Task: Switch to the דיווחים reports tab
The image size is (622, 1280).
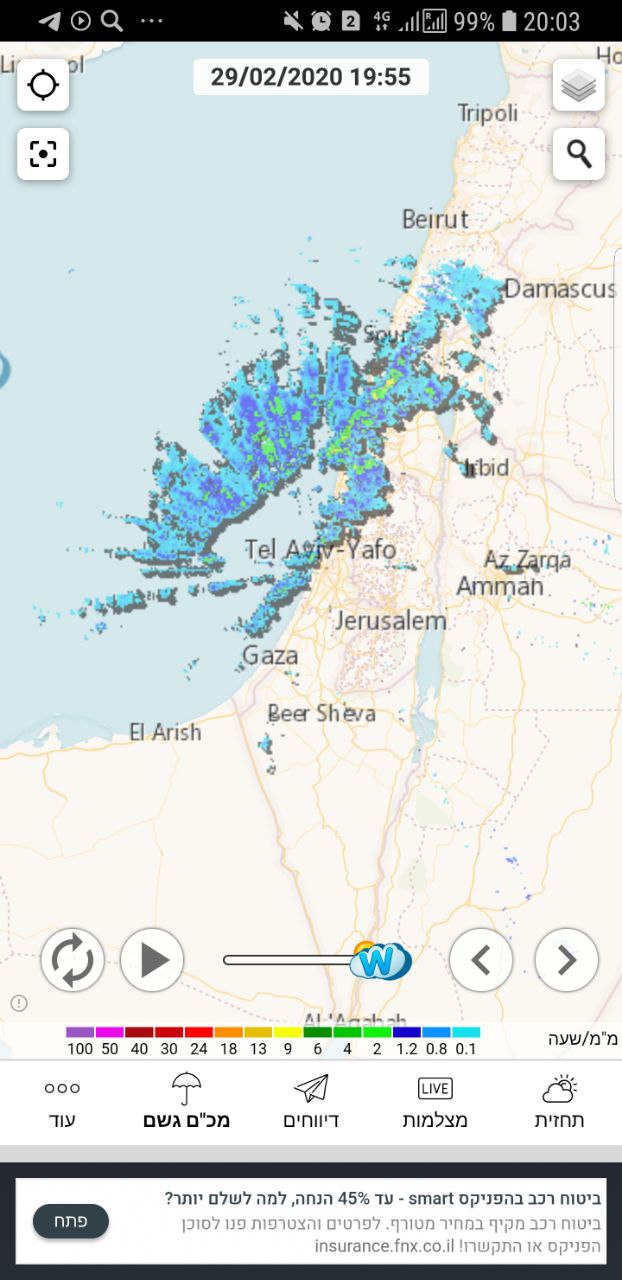Action: pos(311,1102)
